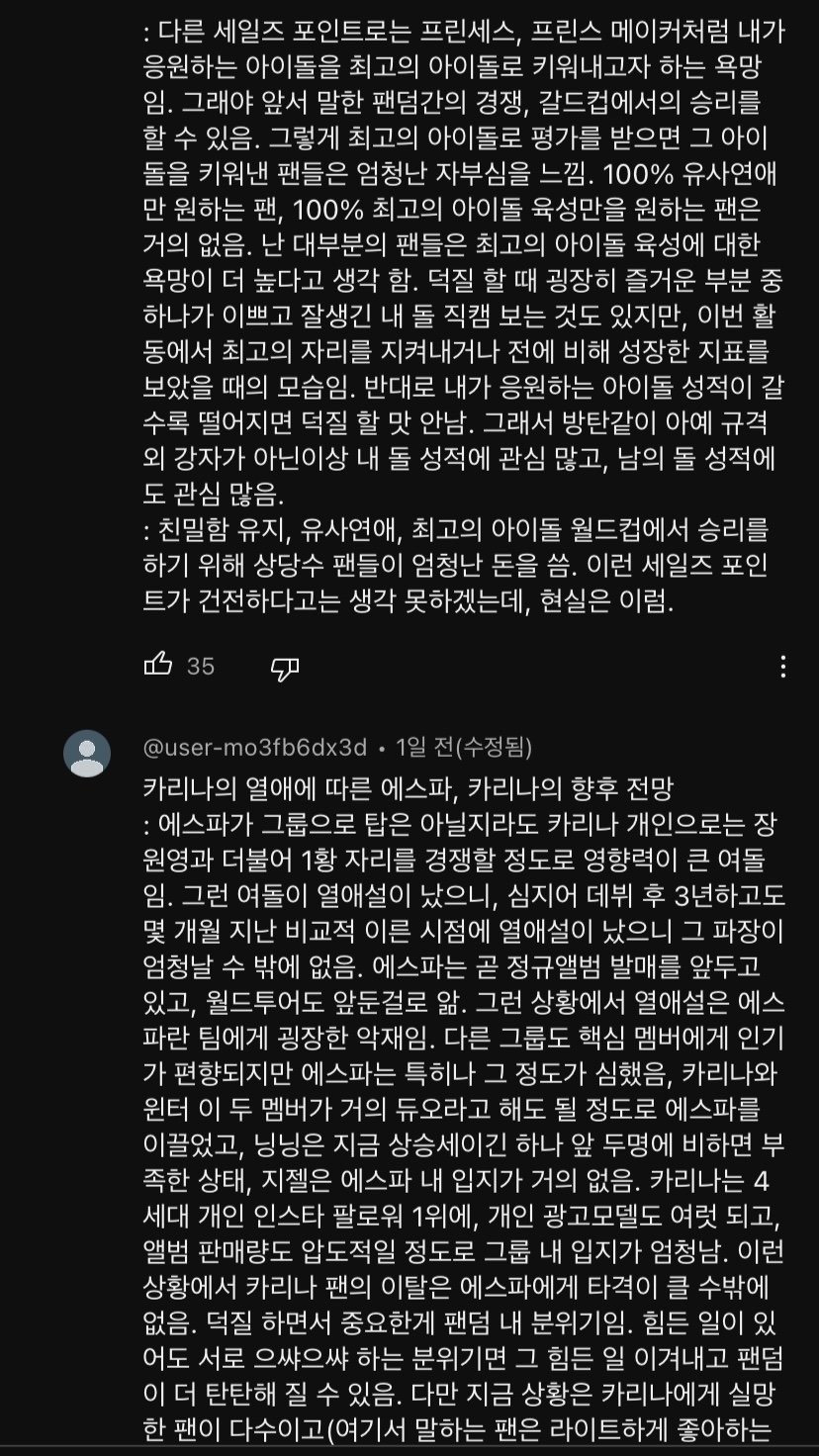This screenshot has width=819, height=1456.
Task: Dislike the comment with 35 likes
Action: click(x=285, y=668)
